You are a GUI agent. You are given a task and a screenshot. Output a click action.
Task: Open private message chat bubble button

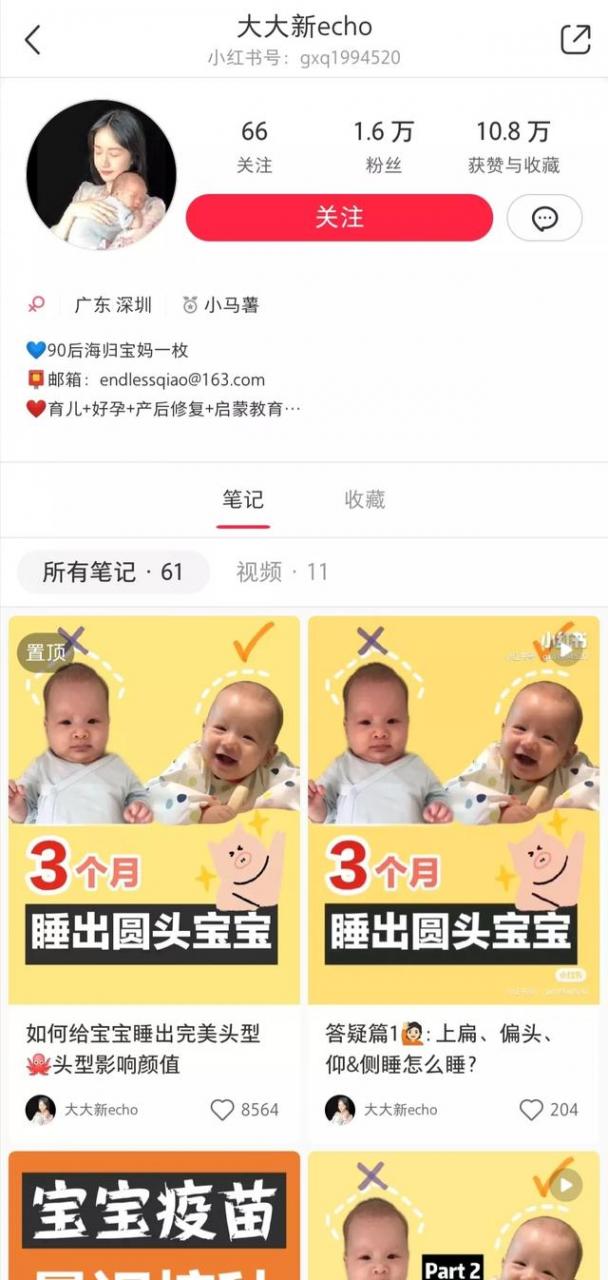[x=544, y=218]
